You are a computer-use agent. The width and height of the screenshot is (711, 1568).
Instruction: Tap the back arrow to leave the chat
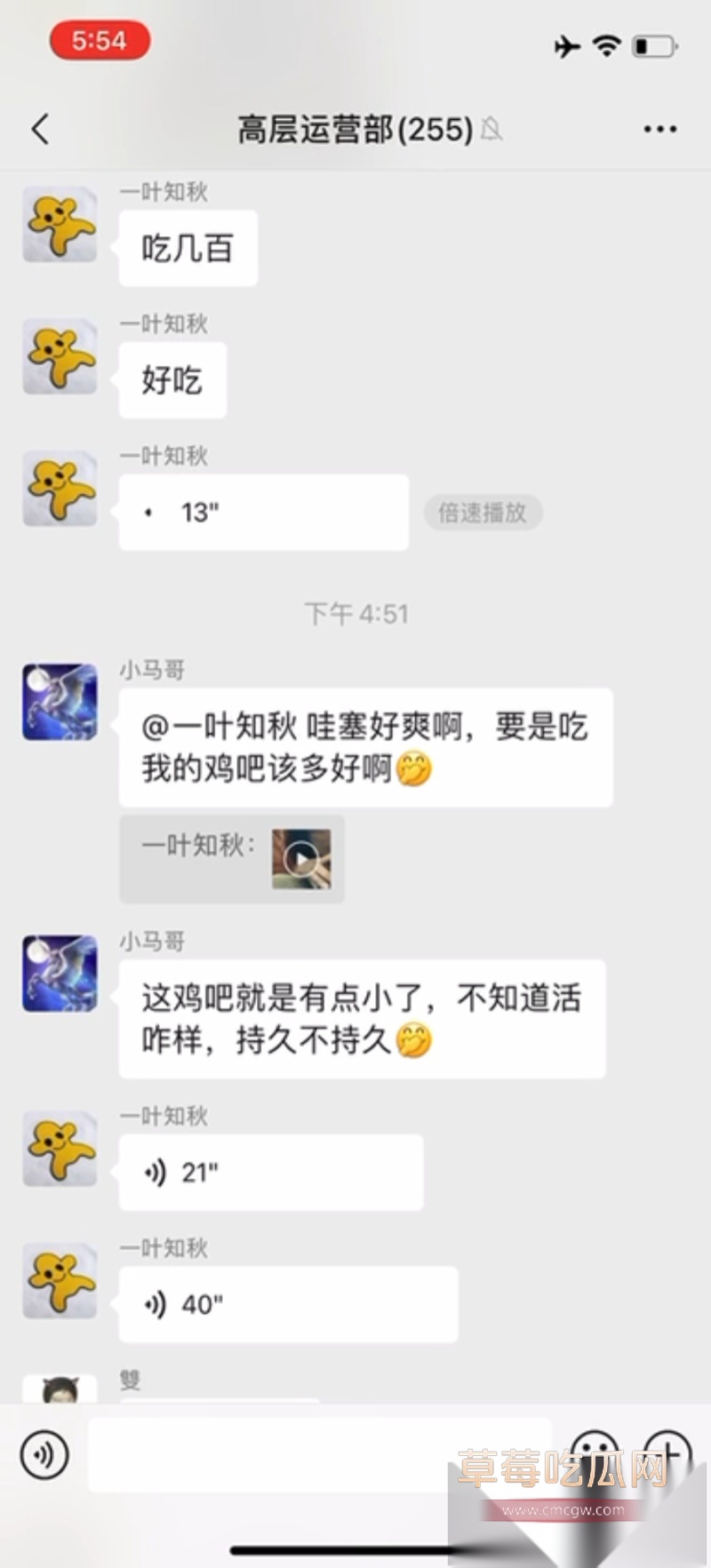point(39,129)
